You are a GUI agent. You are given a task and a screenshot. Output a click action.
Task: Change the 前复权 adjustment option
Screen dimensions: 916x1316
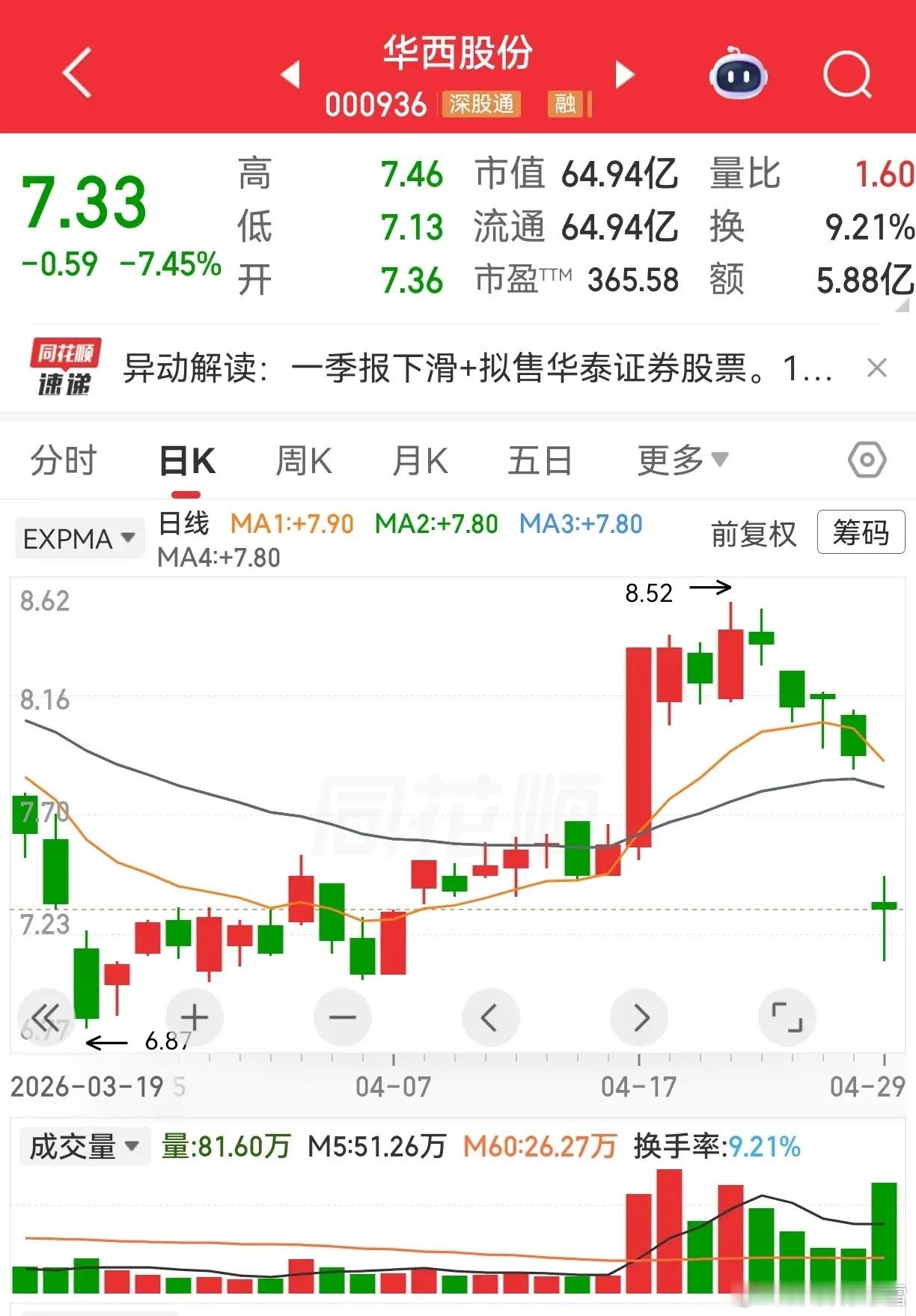(x=753, y=534)
